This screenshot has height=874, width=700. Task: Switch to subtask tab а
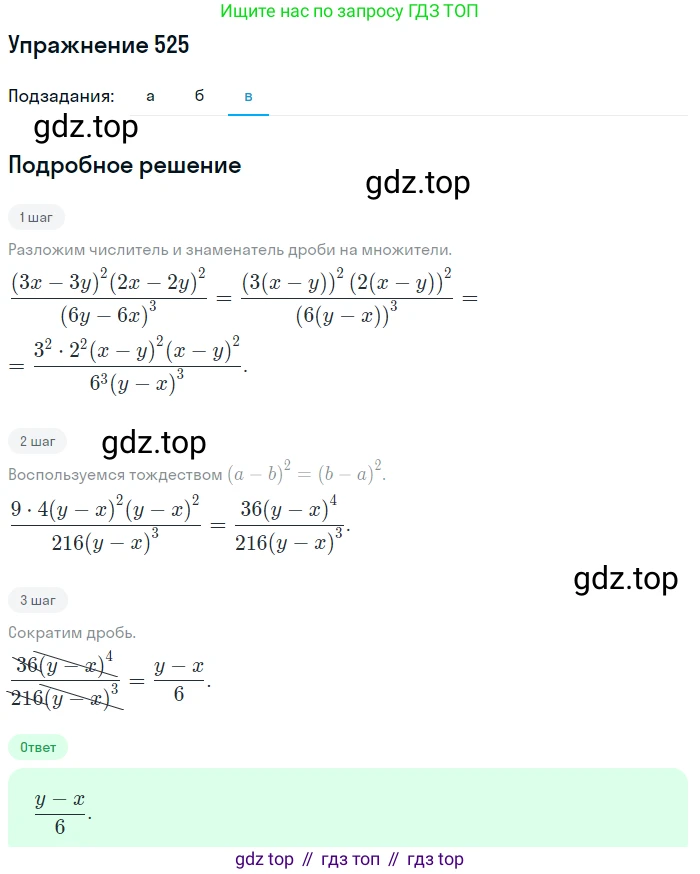pos(150,97)
